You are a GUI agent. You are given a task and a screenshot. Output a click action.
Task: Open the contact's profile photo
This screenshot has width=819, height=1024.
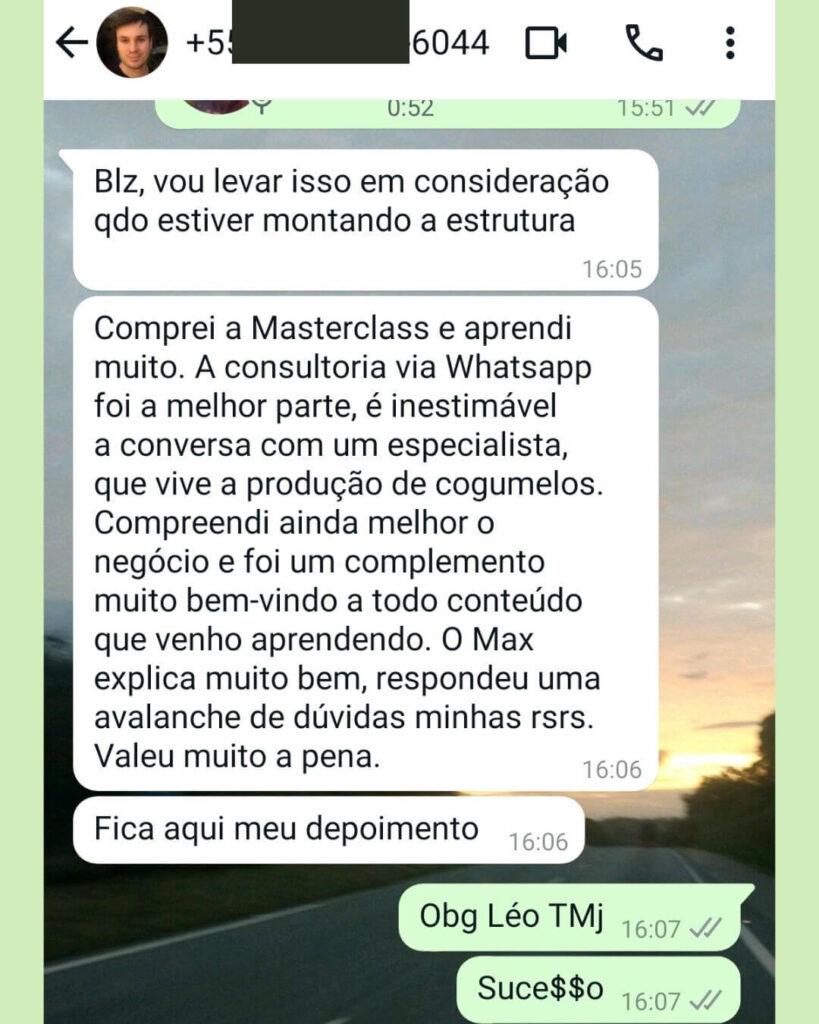pos(131,43)
